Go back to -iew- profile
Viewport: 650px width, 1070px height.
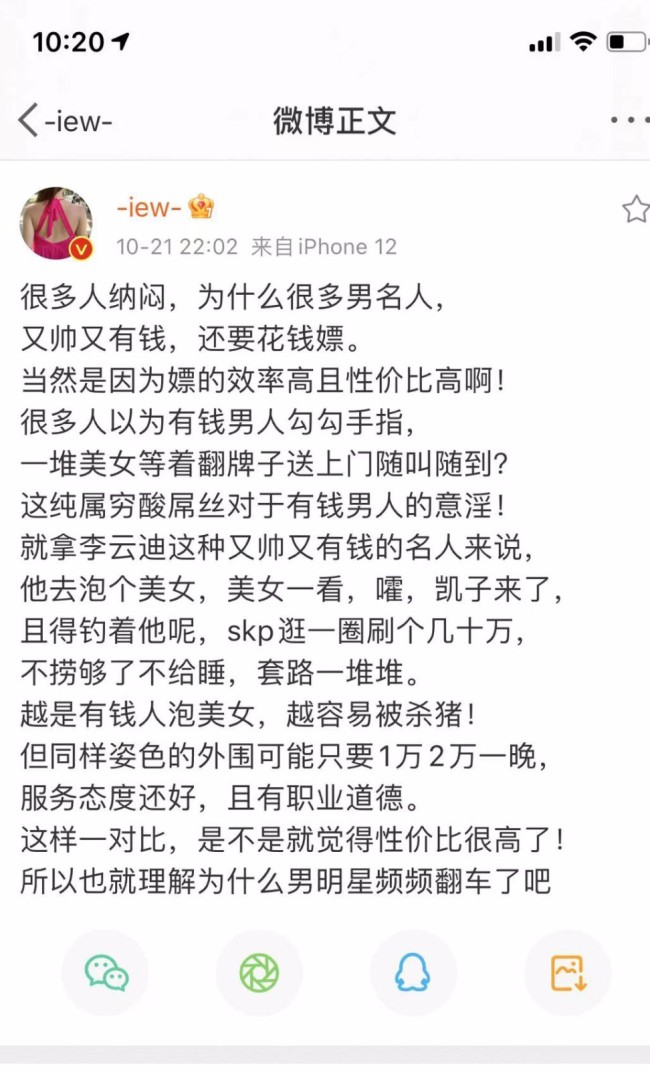(64, 121)
